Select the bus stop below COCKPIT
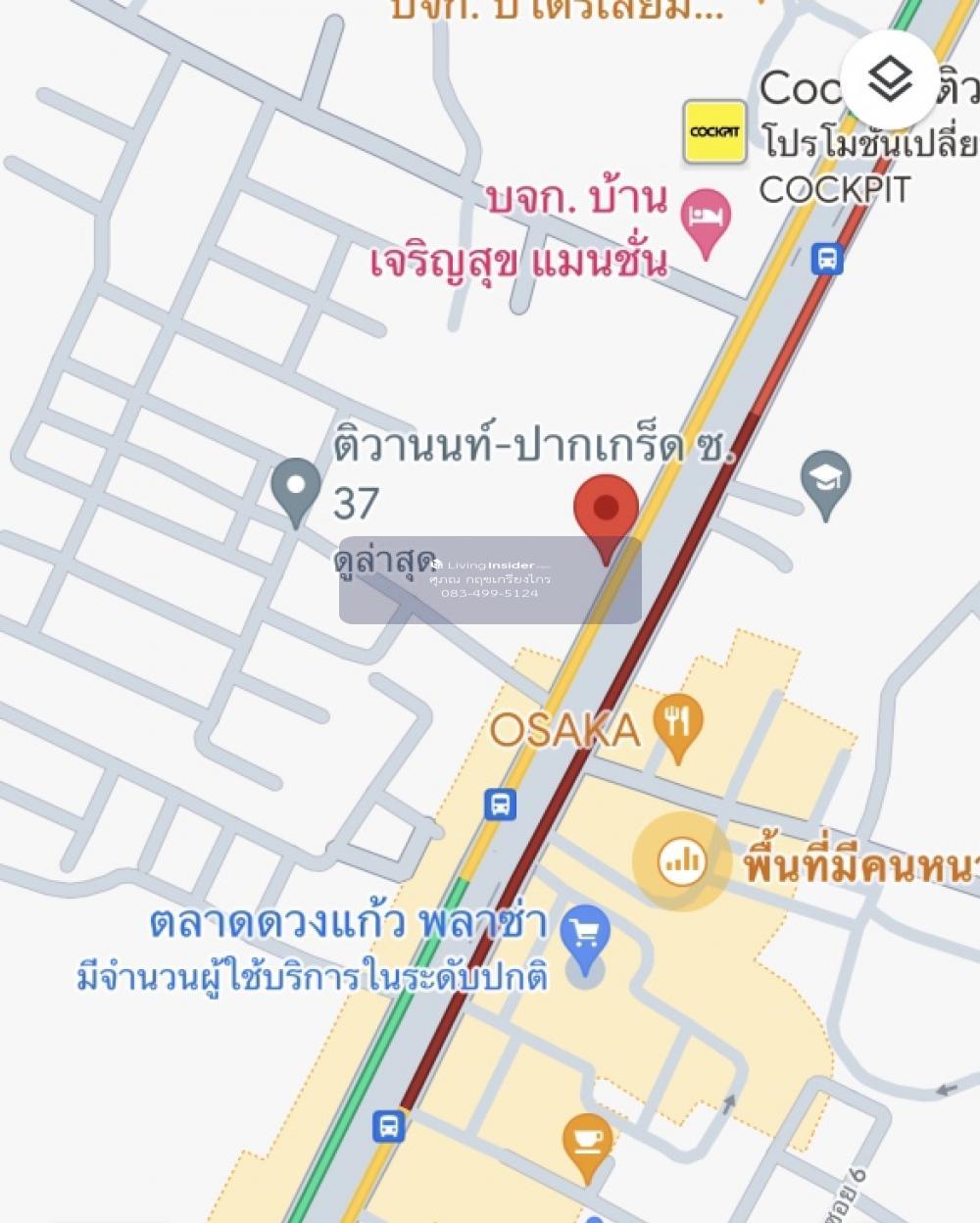Screen dimensions: 980x1223 coord(827,260)
